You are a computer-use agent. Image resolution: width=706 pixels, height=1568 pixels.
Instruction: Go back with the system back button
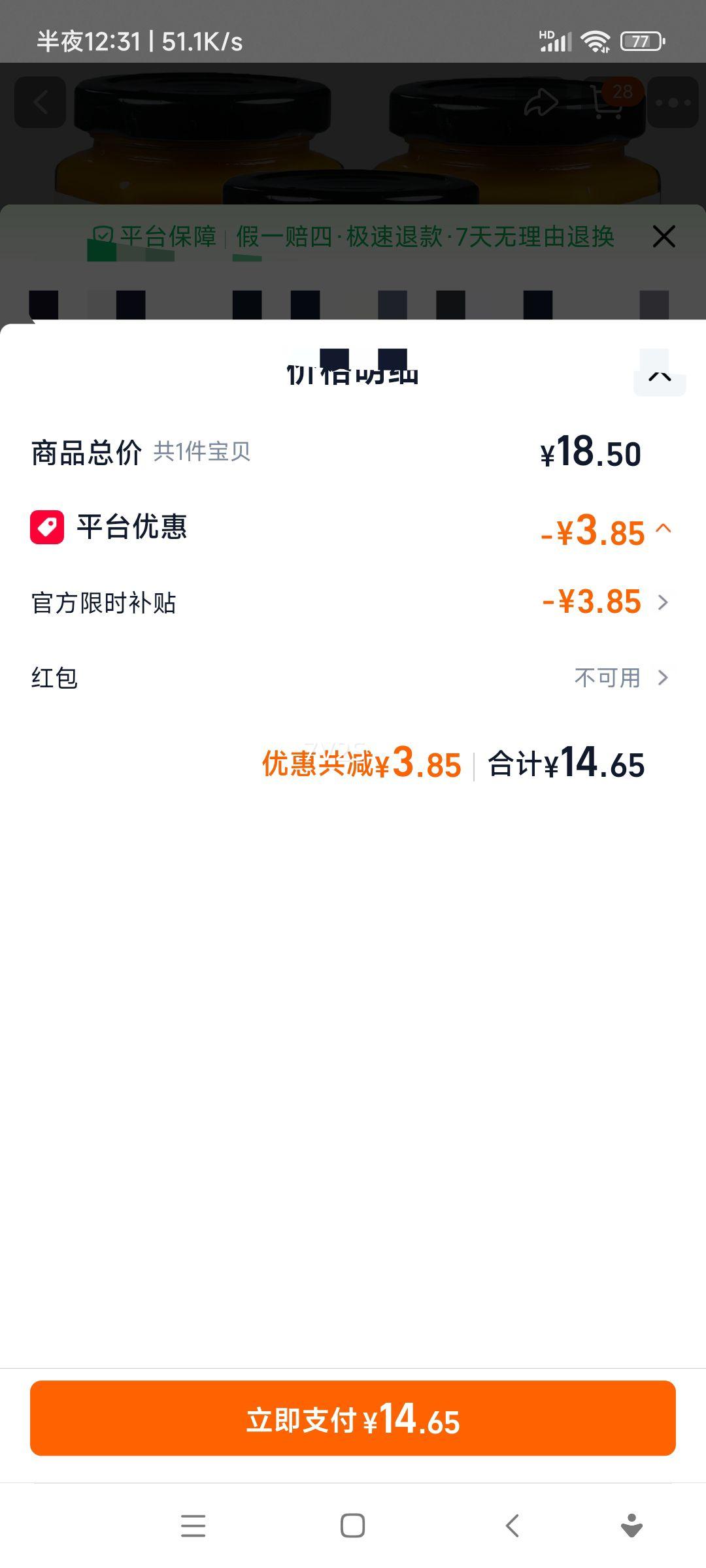[513, 1526]
